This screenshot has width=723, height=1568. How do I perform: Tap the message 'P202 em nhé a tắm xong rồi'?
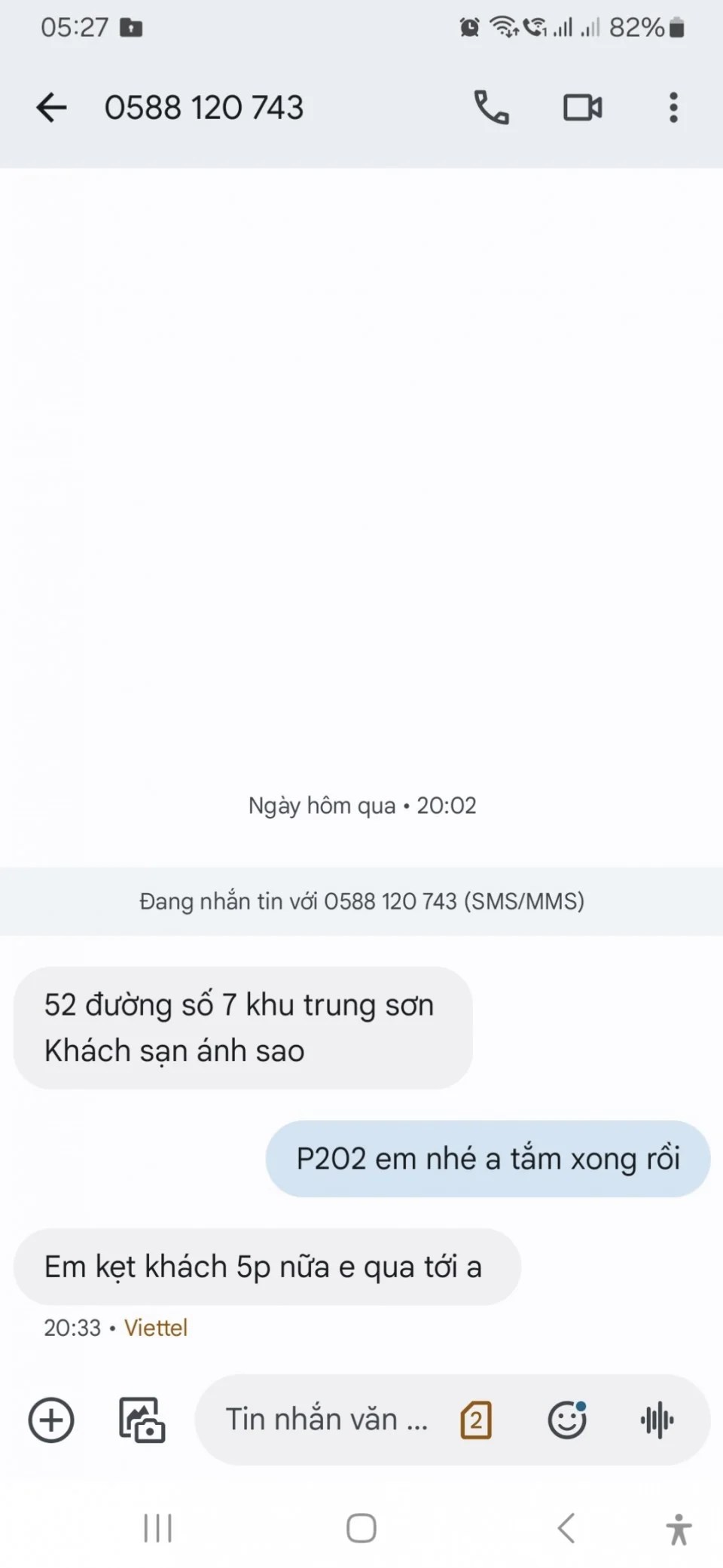[x=488, y=1159]
